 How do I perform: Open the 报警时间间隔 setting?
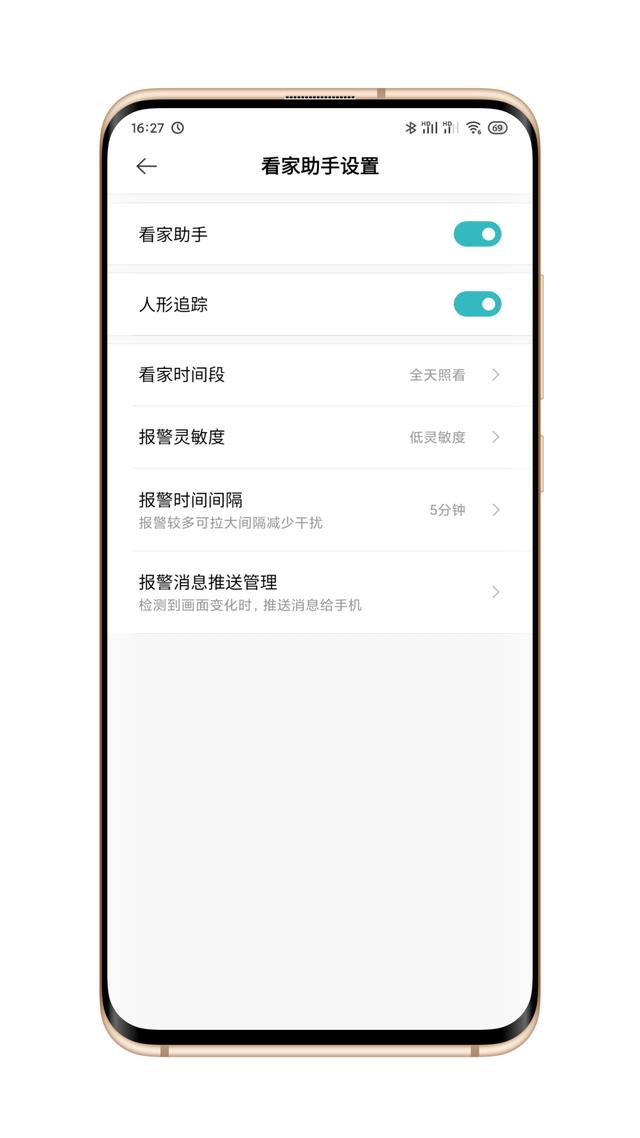(x=320, y=509)
